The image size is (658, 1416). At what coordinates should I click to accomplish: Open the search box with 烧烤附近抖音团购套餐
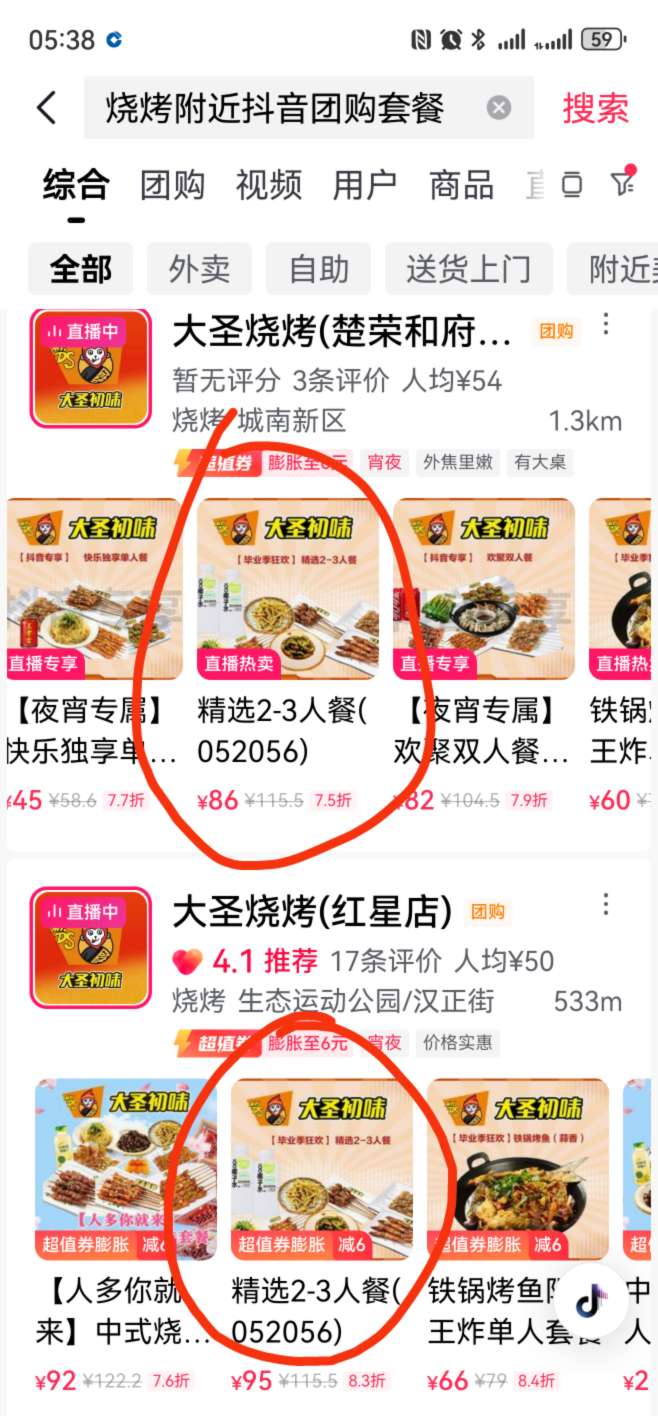[x=280, y=108]
